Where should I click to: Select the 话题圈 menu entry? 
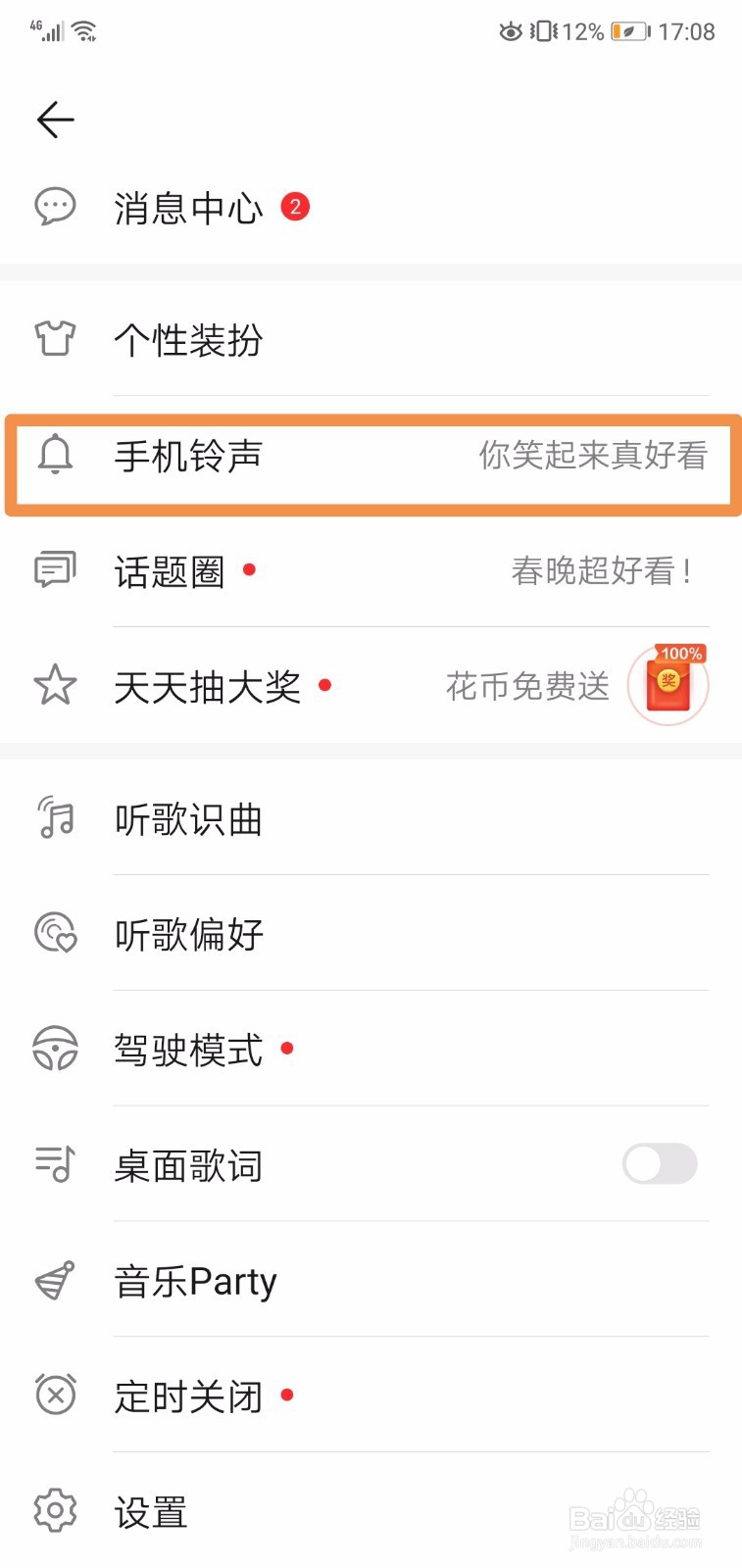[x=169, y=570]
